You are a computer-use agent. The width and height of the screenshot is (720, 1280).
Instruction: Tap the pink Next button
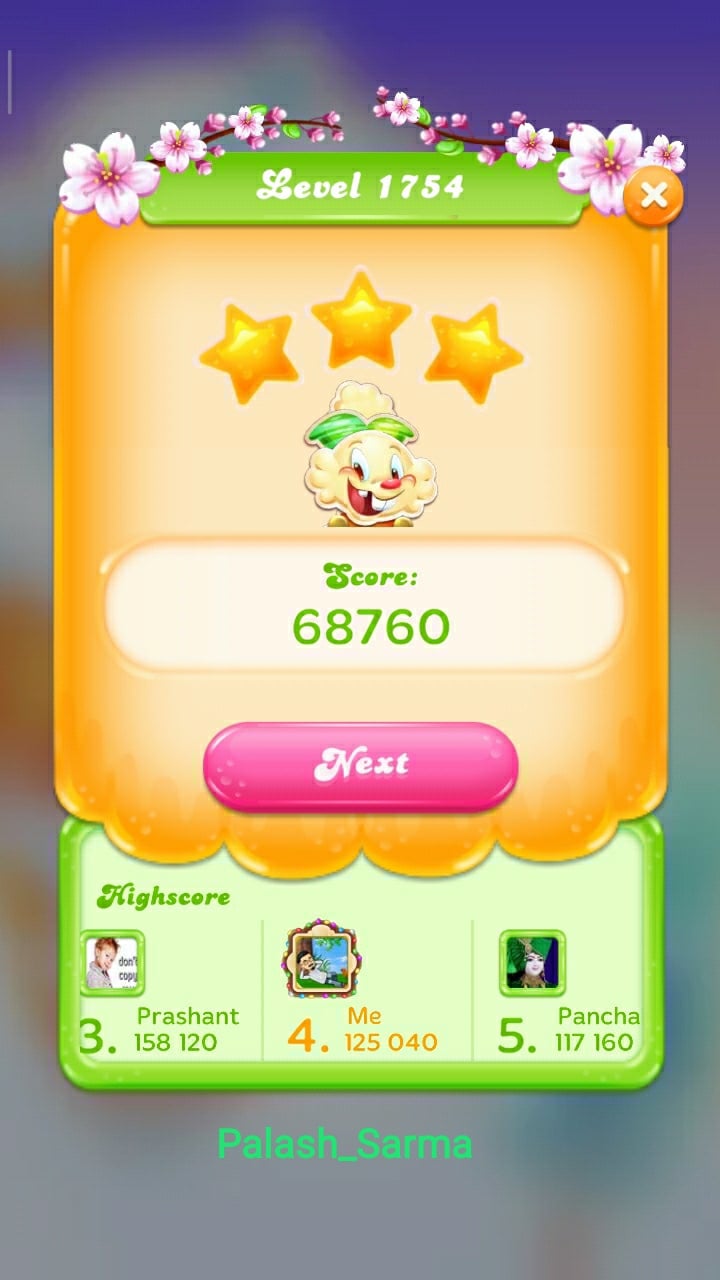click(x=361, y=765)
